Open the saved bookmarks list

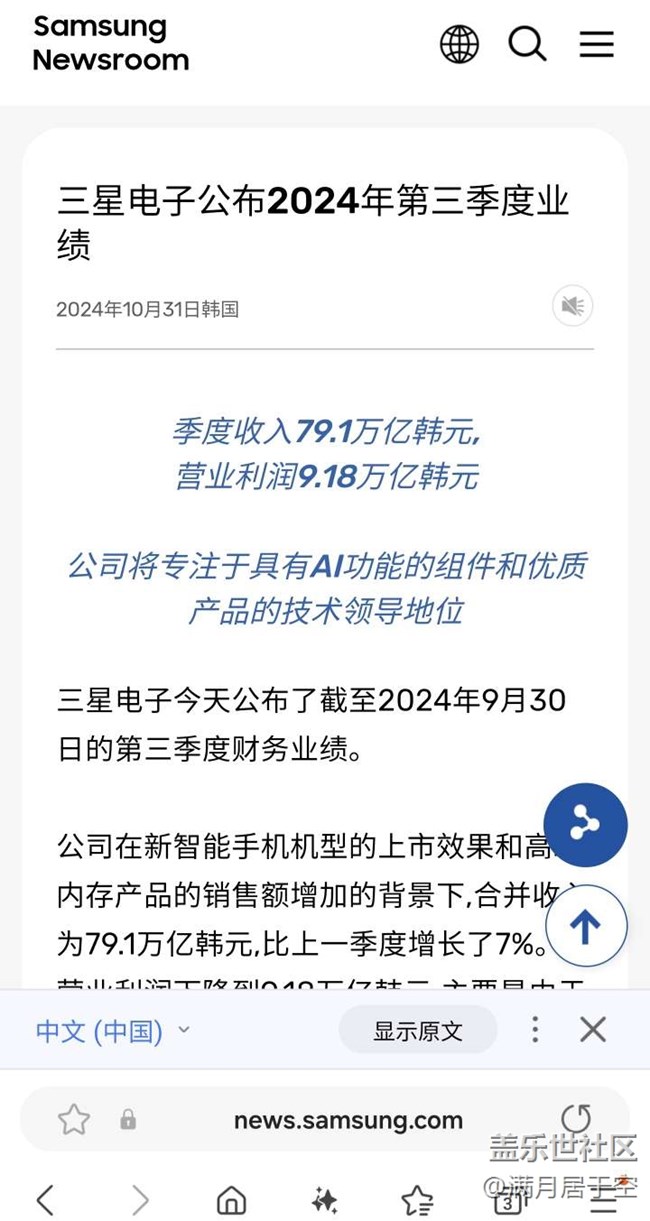(417, 1199)
